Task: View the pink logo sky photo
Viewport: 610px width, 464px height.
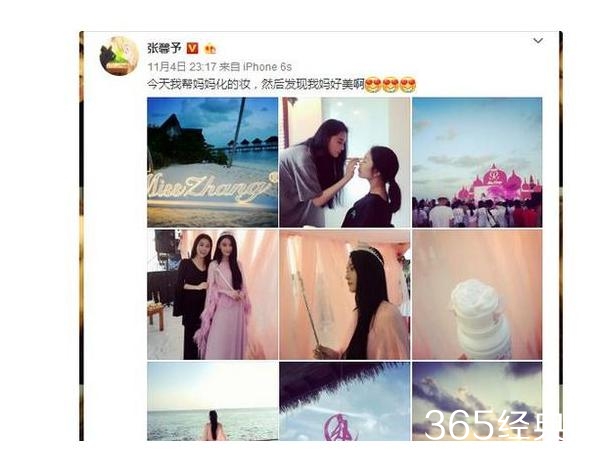Action: [345, 402]
